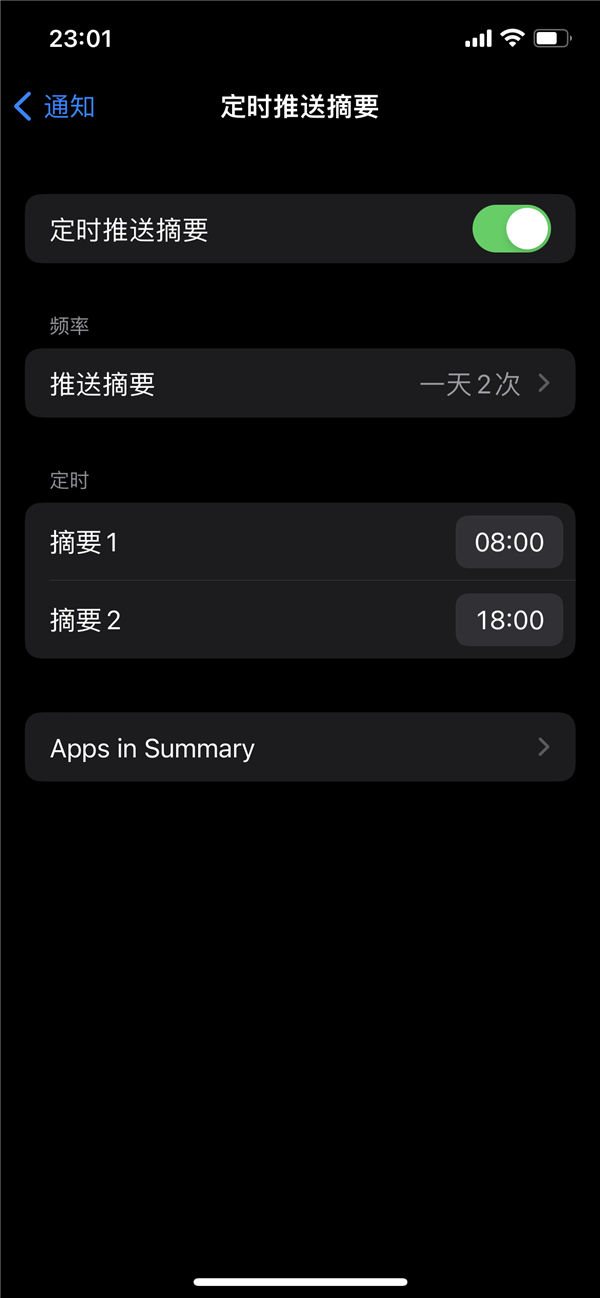Turn off the 定时推送摘要 switch
This screenshot has height=1298, width=600.
[x=511, y=229]
